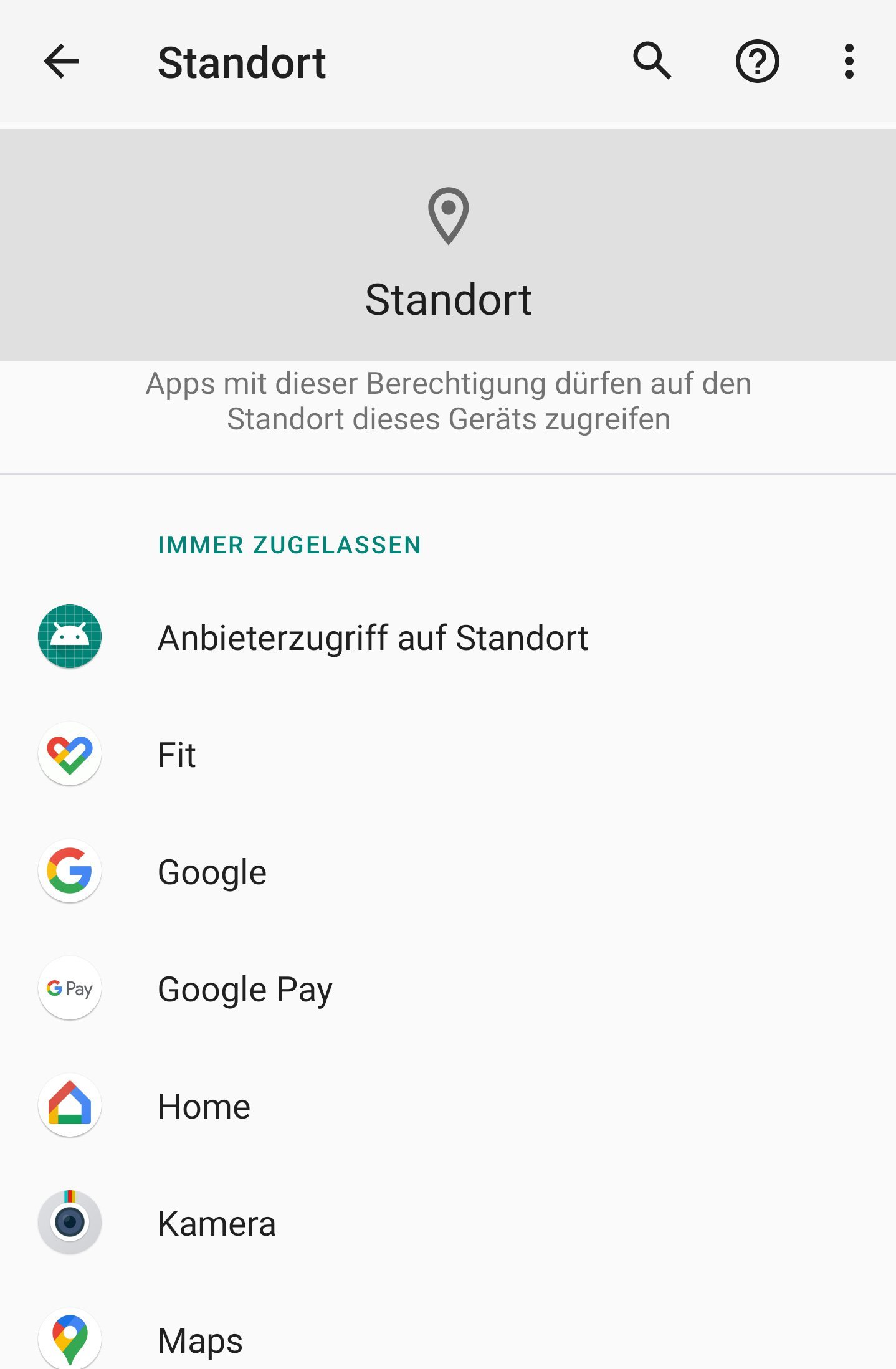
Task: Tap the Kamera label
Action: [x=217, y=1222]
